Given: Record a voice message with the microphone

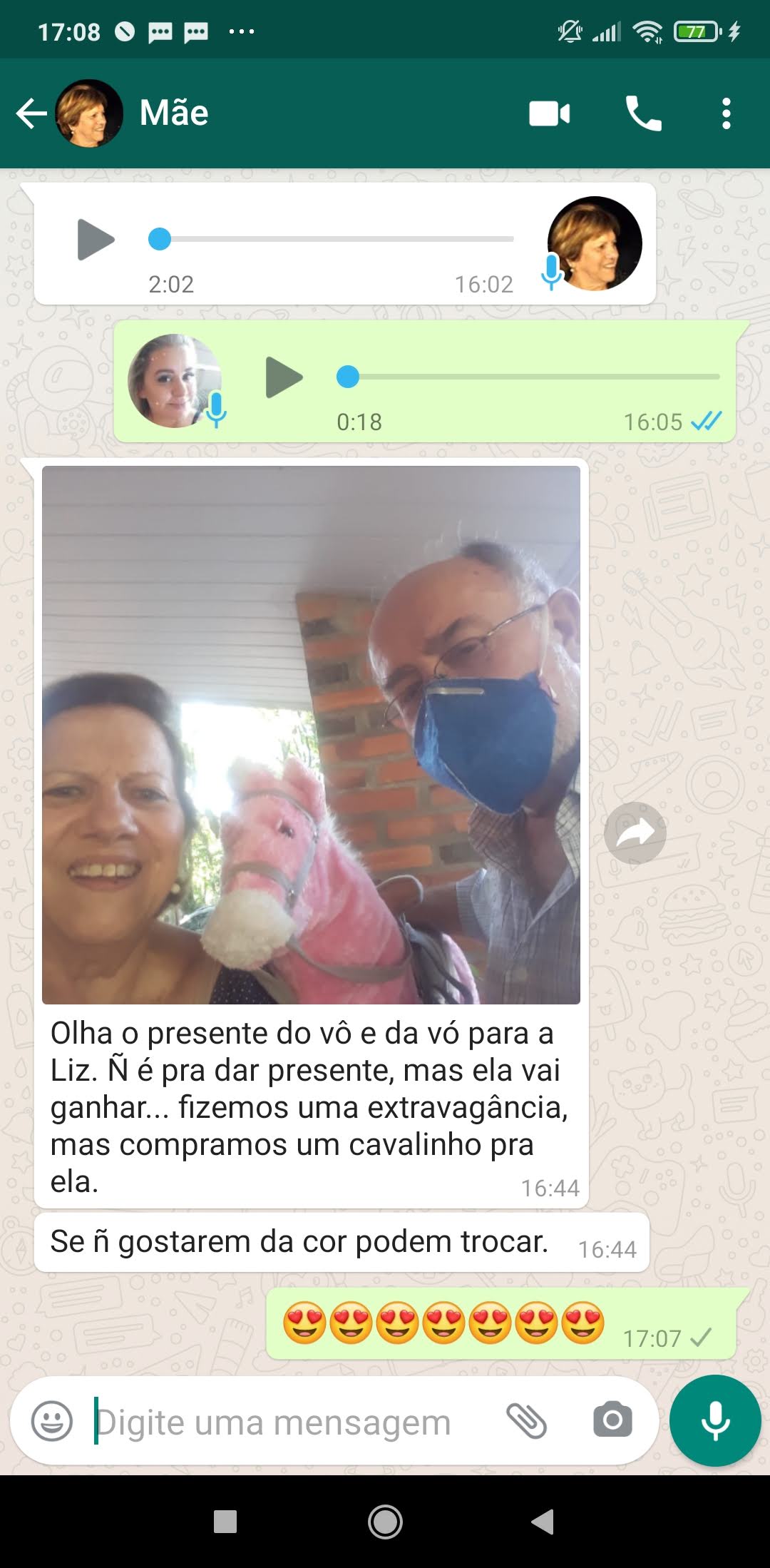Looking at the screenshot, I should point(715,1420).
